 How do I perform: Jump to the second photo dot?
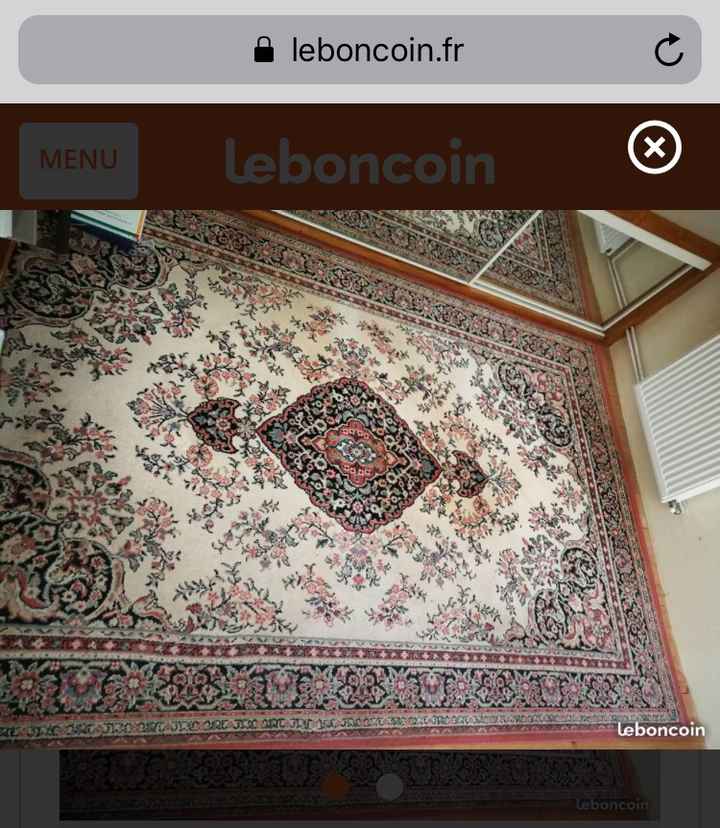pos(390,787)
